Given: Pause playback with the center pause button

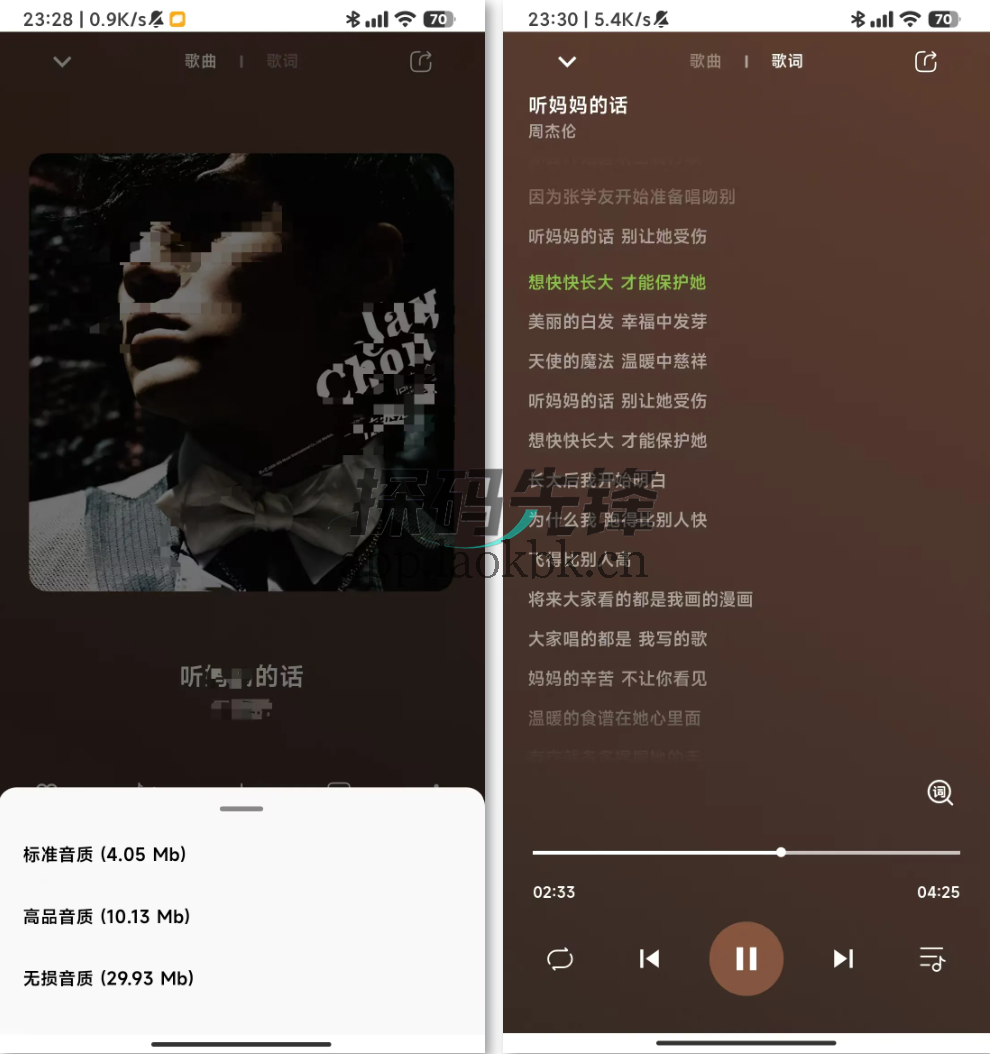Looking at the screenshot, I should (x=746, y=958).
